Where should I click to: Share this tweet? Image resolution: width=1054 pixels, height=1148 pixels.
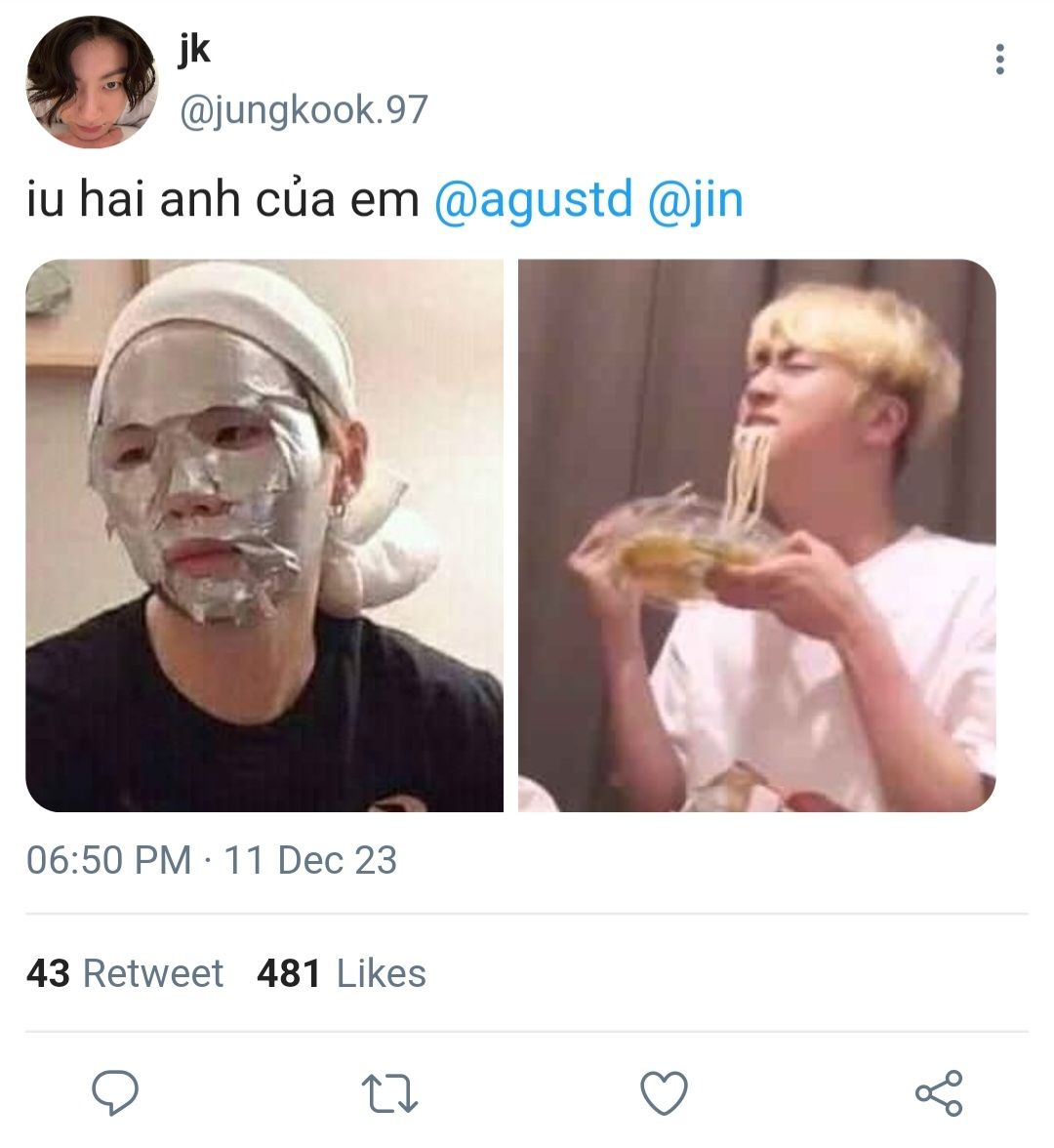point(939,1093)
